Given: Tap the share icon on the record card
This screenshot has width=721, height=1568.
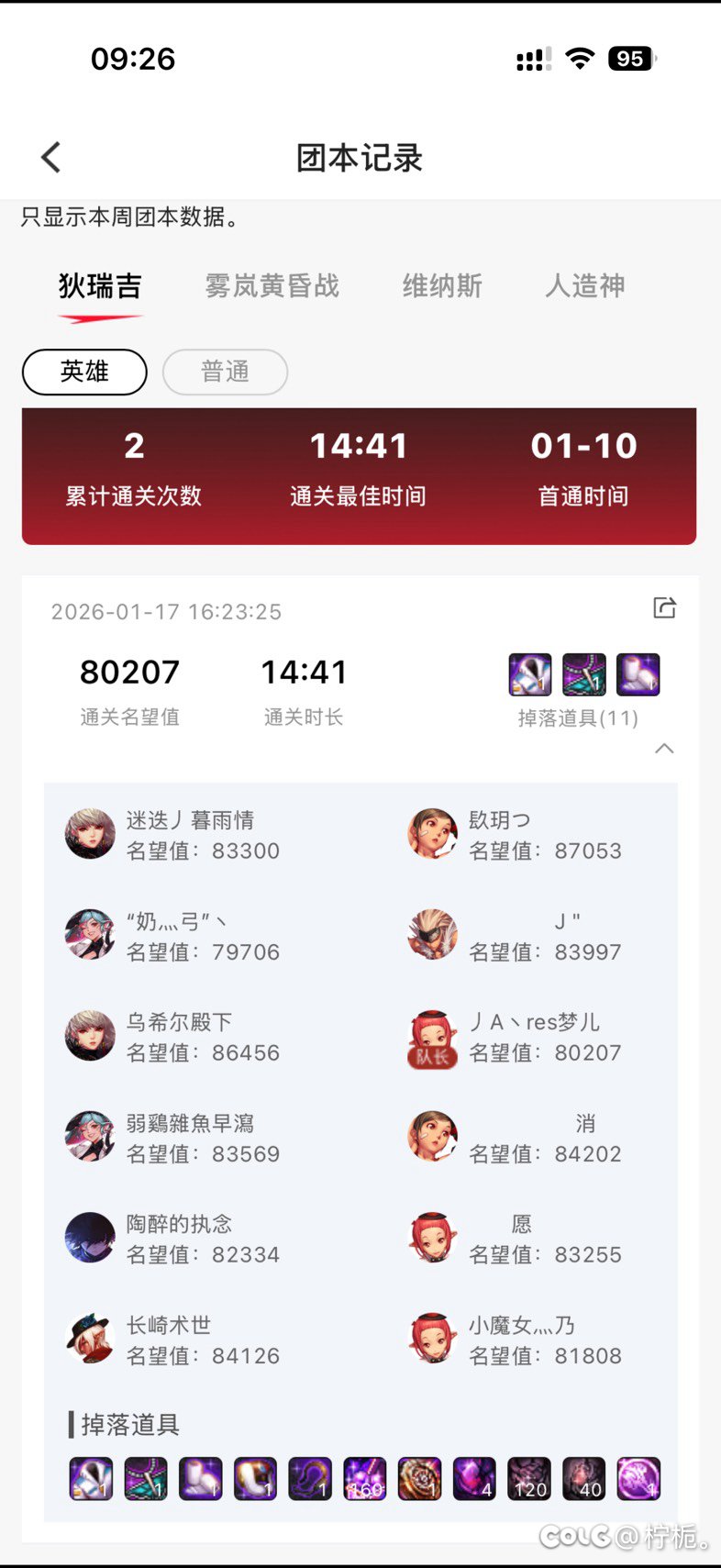Looking at the screenshot, I should [x=664, y=607].
